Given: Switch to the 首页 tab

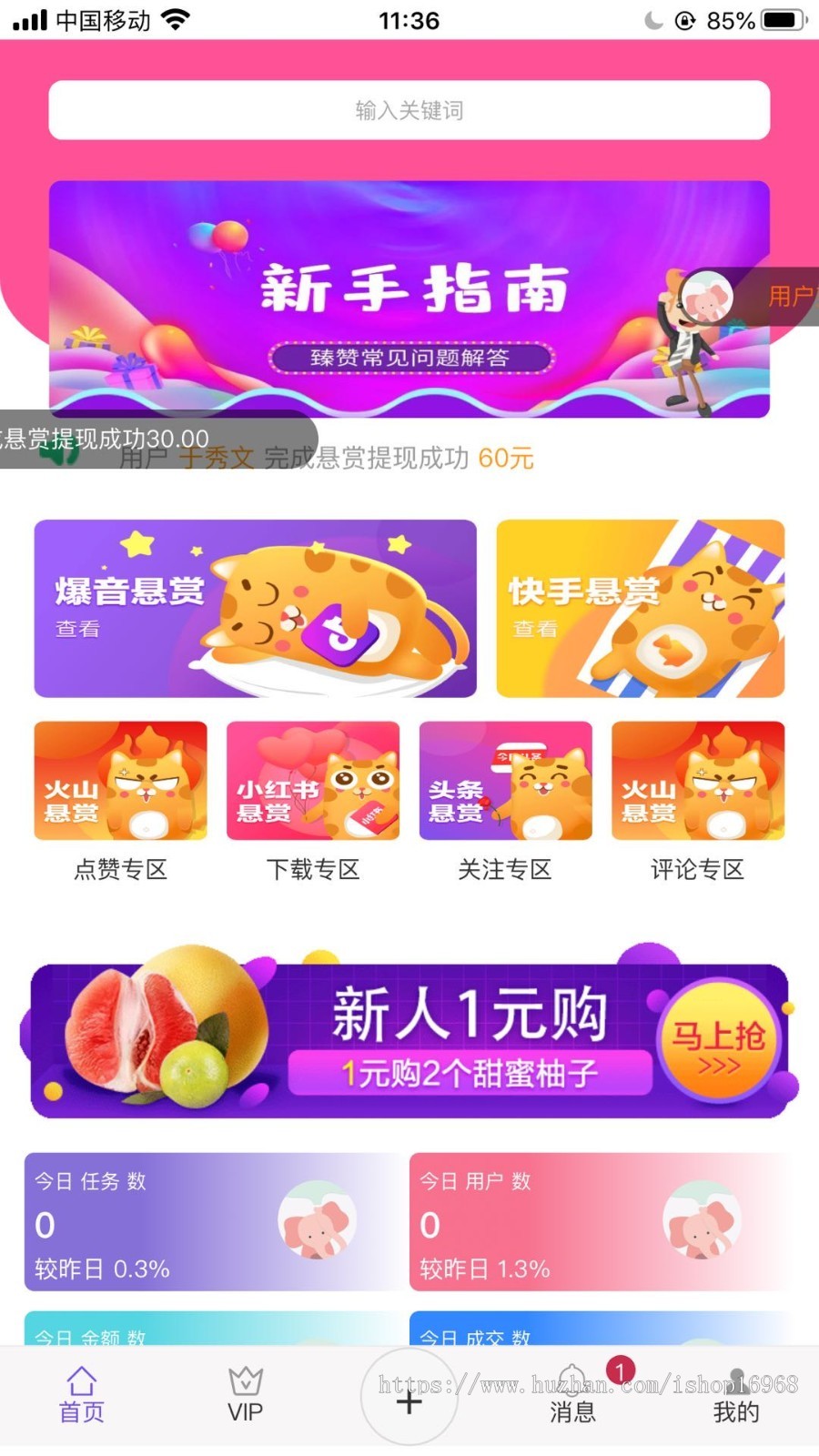Looking at the screenshot, I should 82,1394.
